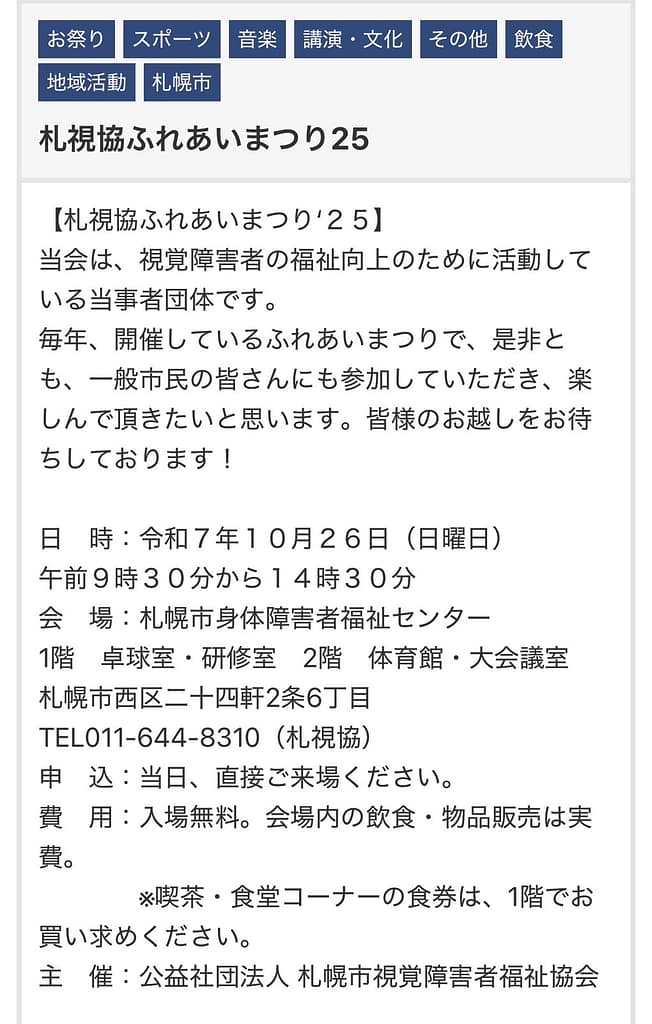Choose the 音楽 tag
This screenshot has width=652, height=1024.
coord(257,39)
